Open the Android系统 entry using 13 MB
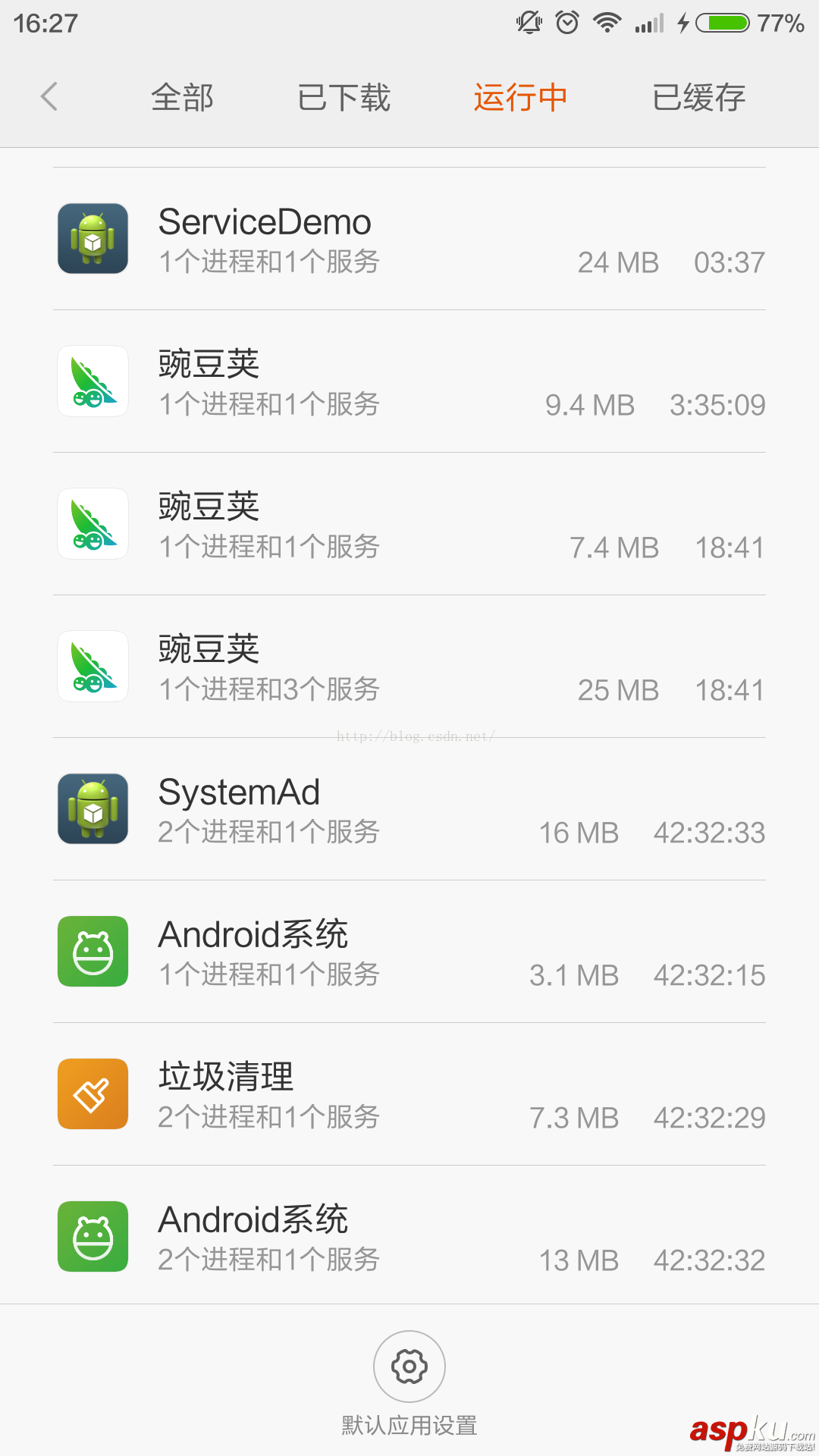819x1456 pixels. pos(409,1237)
